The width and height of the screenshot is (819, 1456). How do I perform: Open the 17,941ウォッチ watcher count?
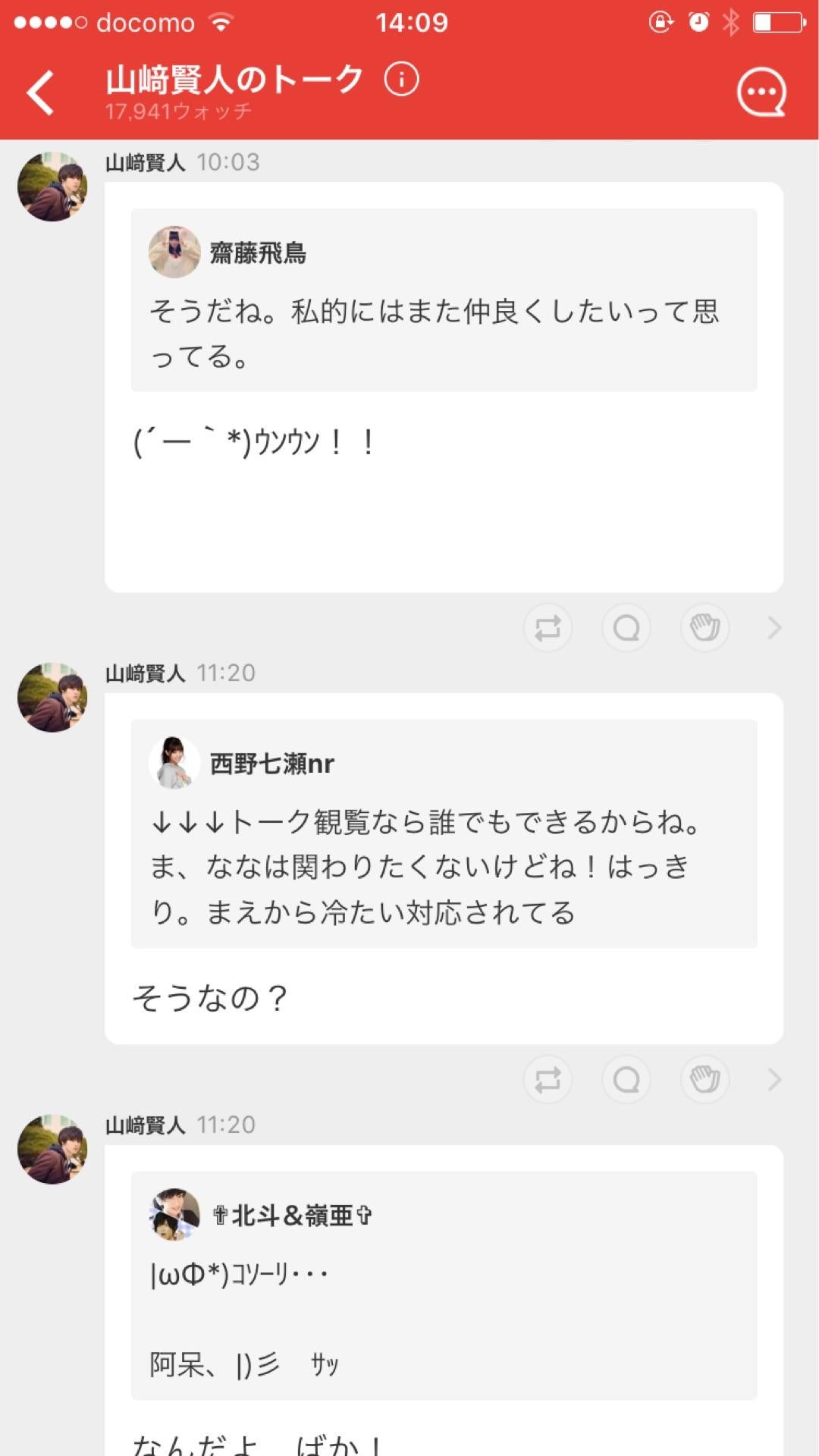coord(180,111)
